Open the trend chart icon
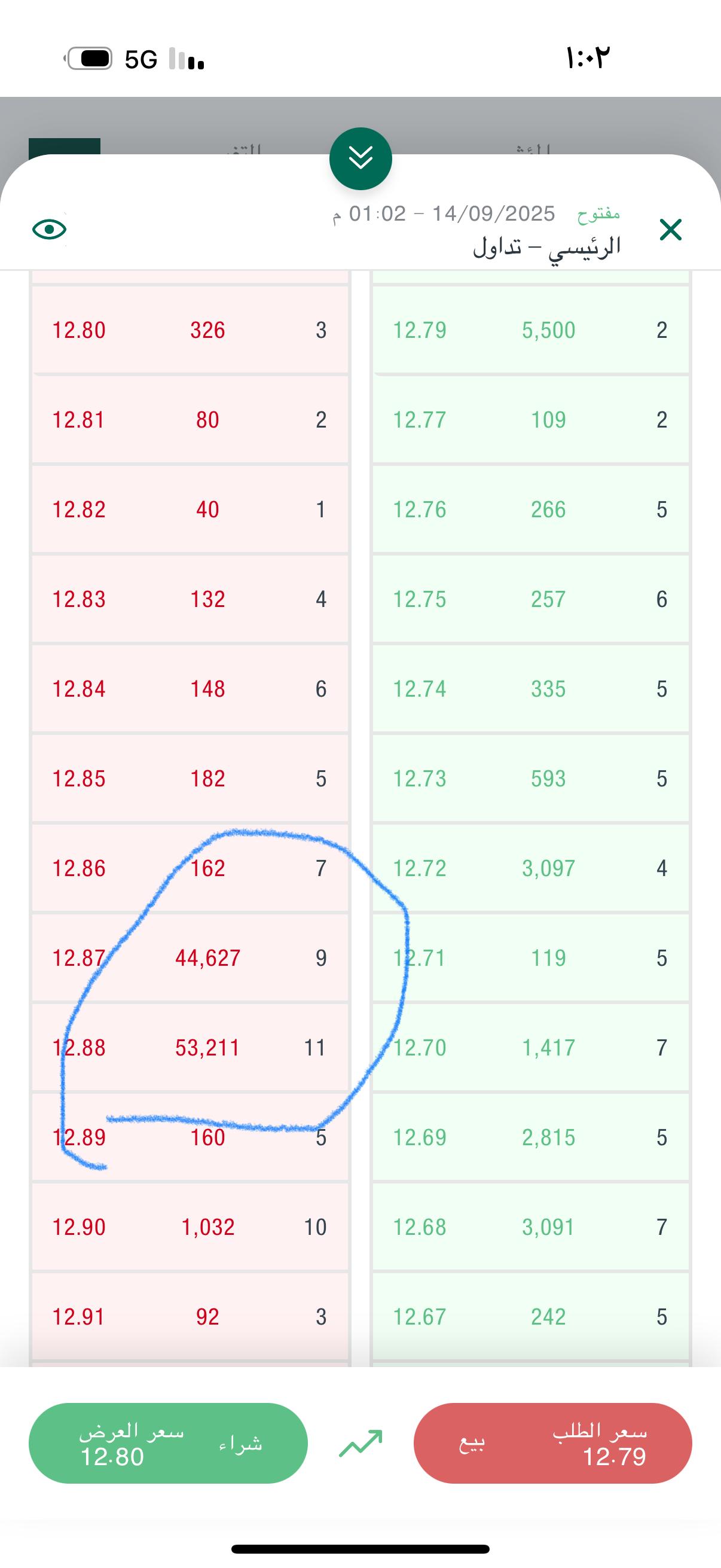 361,1443
